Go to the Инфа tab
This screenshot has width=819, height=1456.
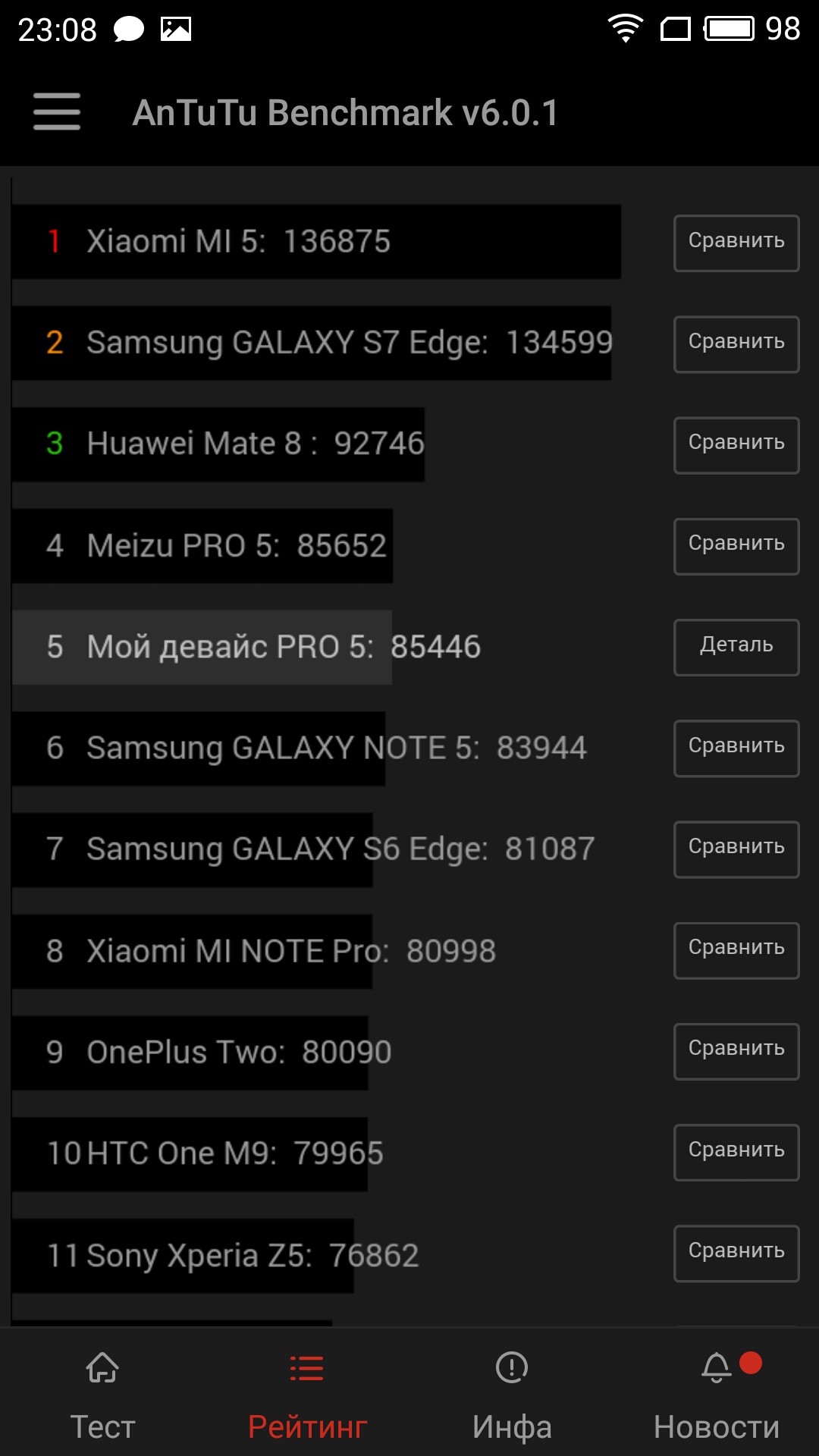pos(512,1395)
